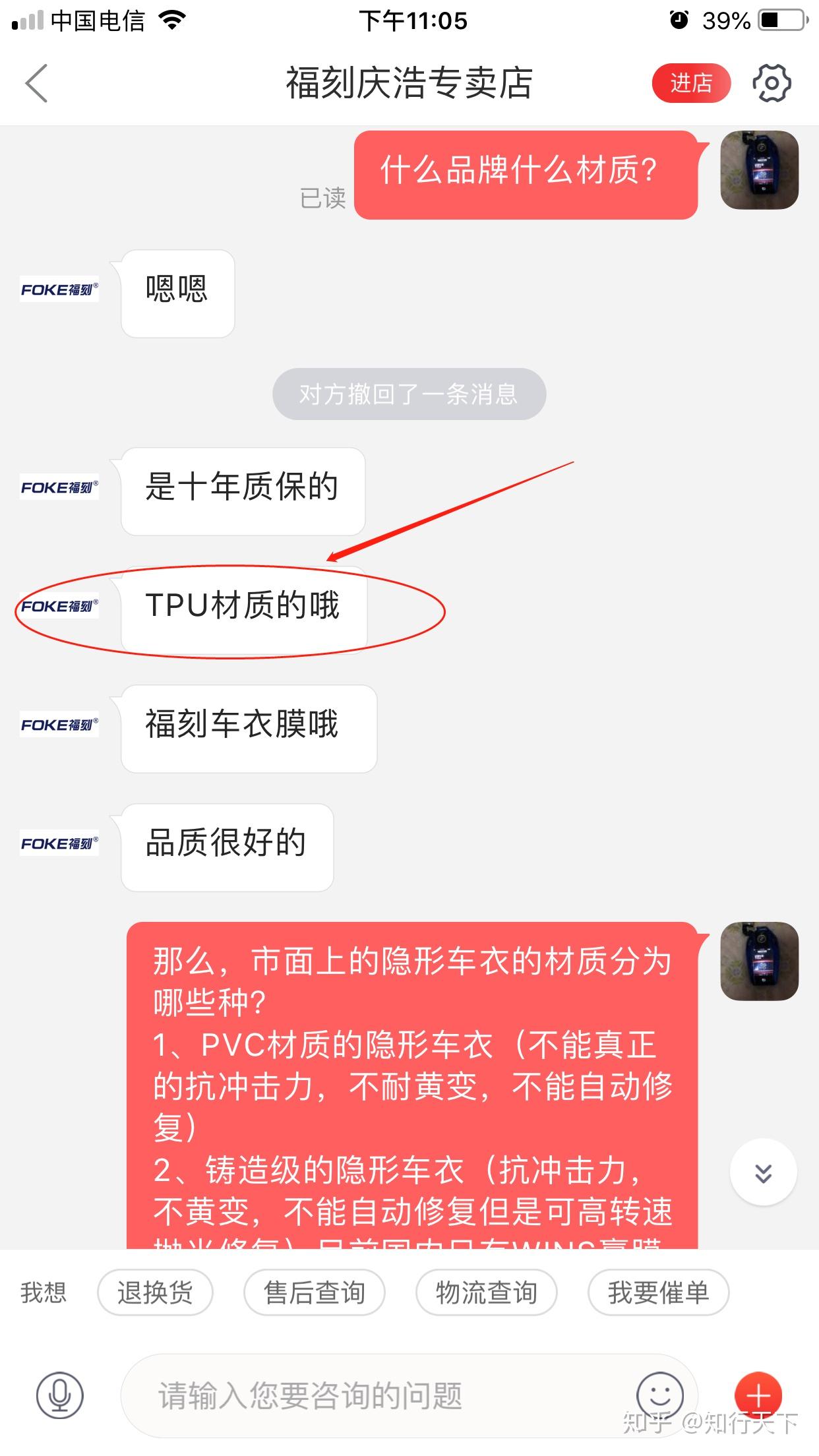The width and height of the screenshot is (819, 1456).
Task: Tap the 我要催单 quick chip
Action: [x=658, y=1292]
